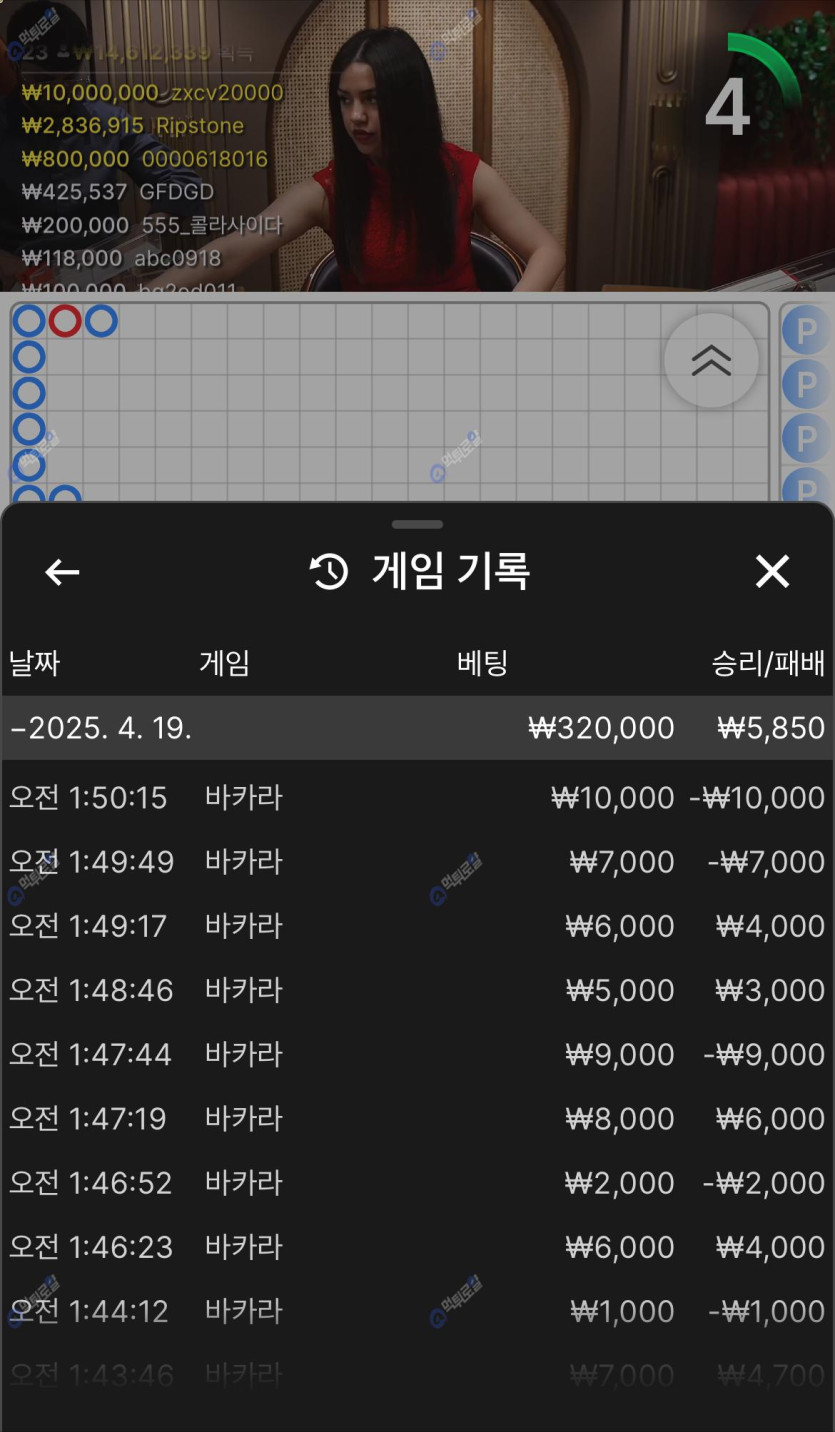Open the 오전 1:44:12 바카라 record
The image size is (835, 1432).
click(417, 1311)
